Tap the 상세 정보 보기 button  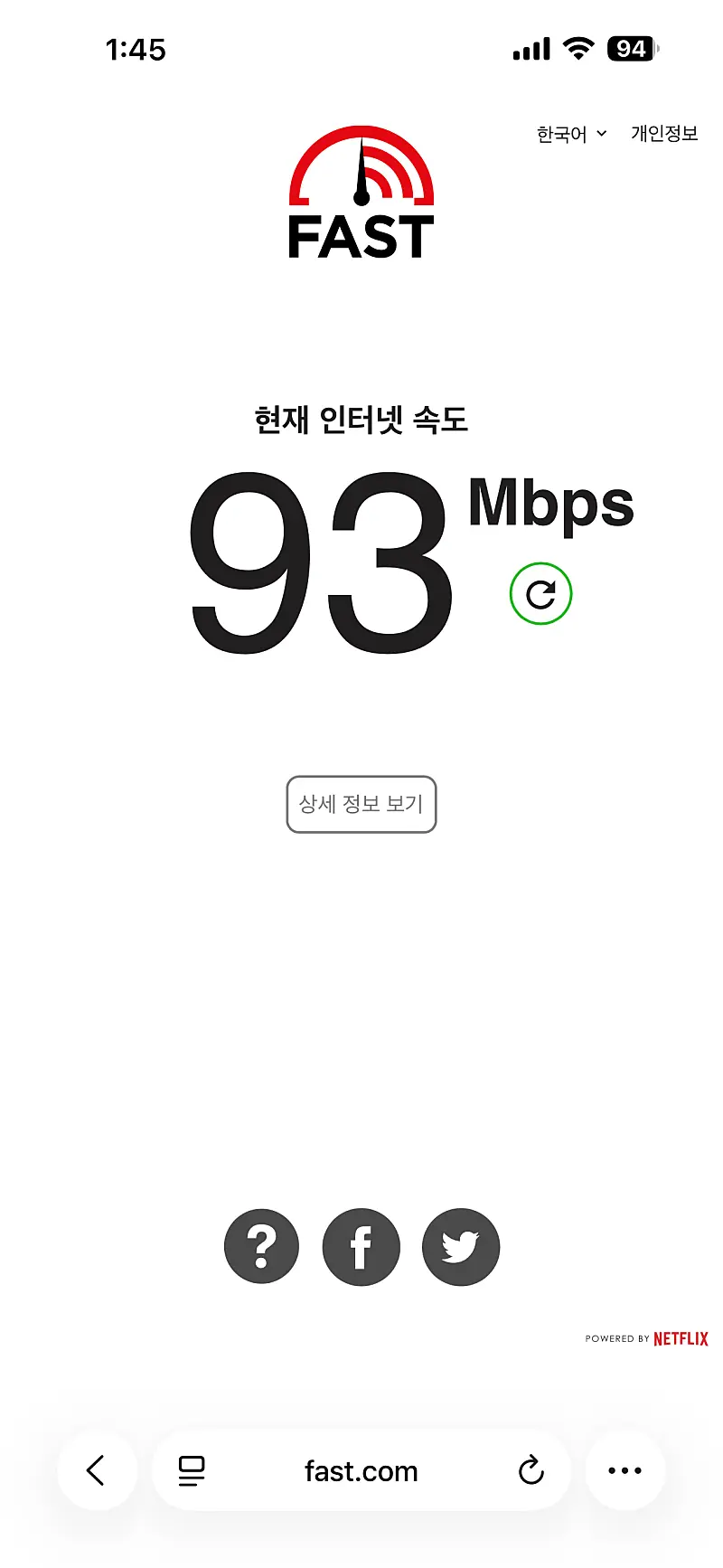point(361,804)
